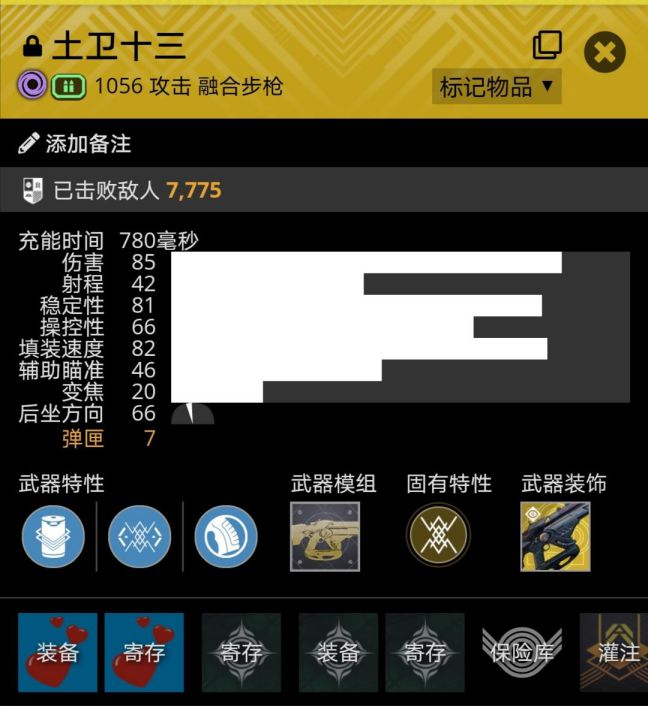Tap 装备 on the red hearts emblem
This screenshot has height=706, width=648.
point(58,653)
